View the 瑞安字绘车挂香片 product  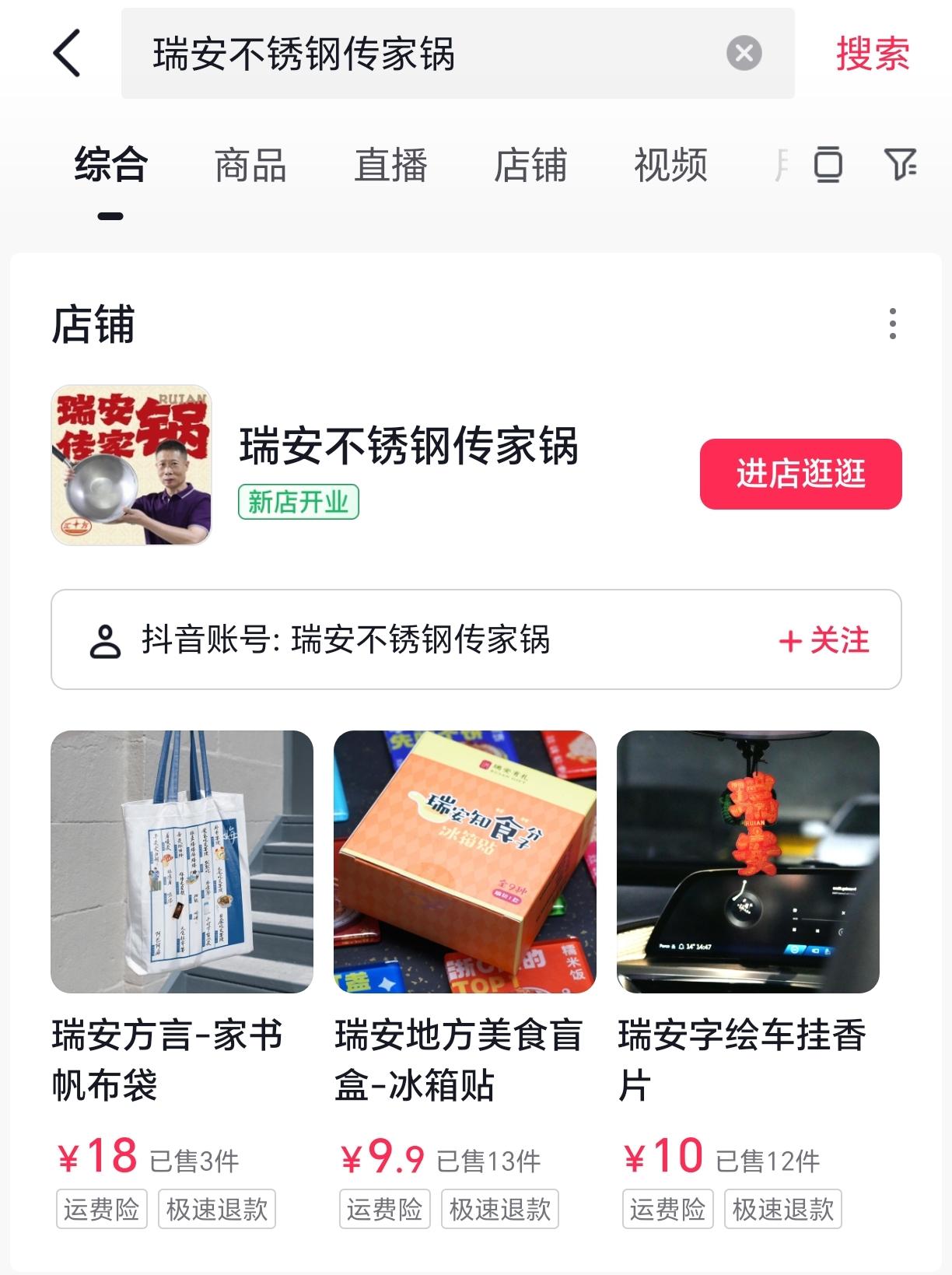(748, 862)
